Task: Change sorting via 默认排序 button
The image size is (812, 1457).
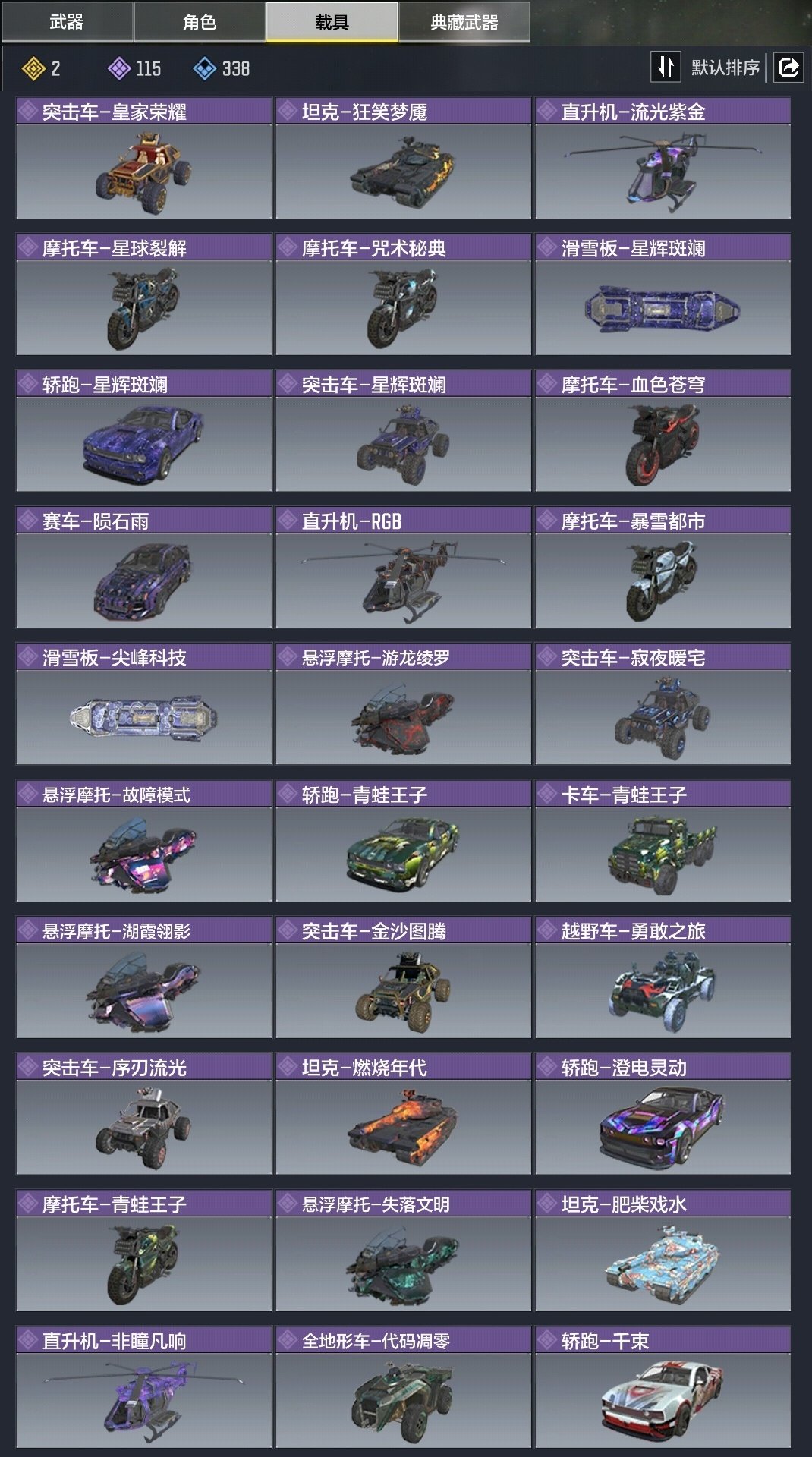Action: click(708, 68)
